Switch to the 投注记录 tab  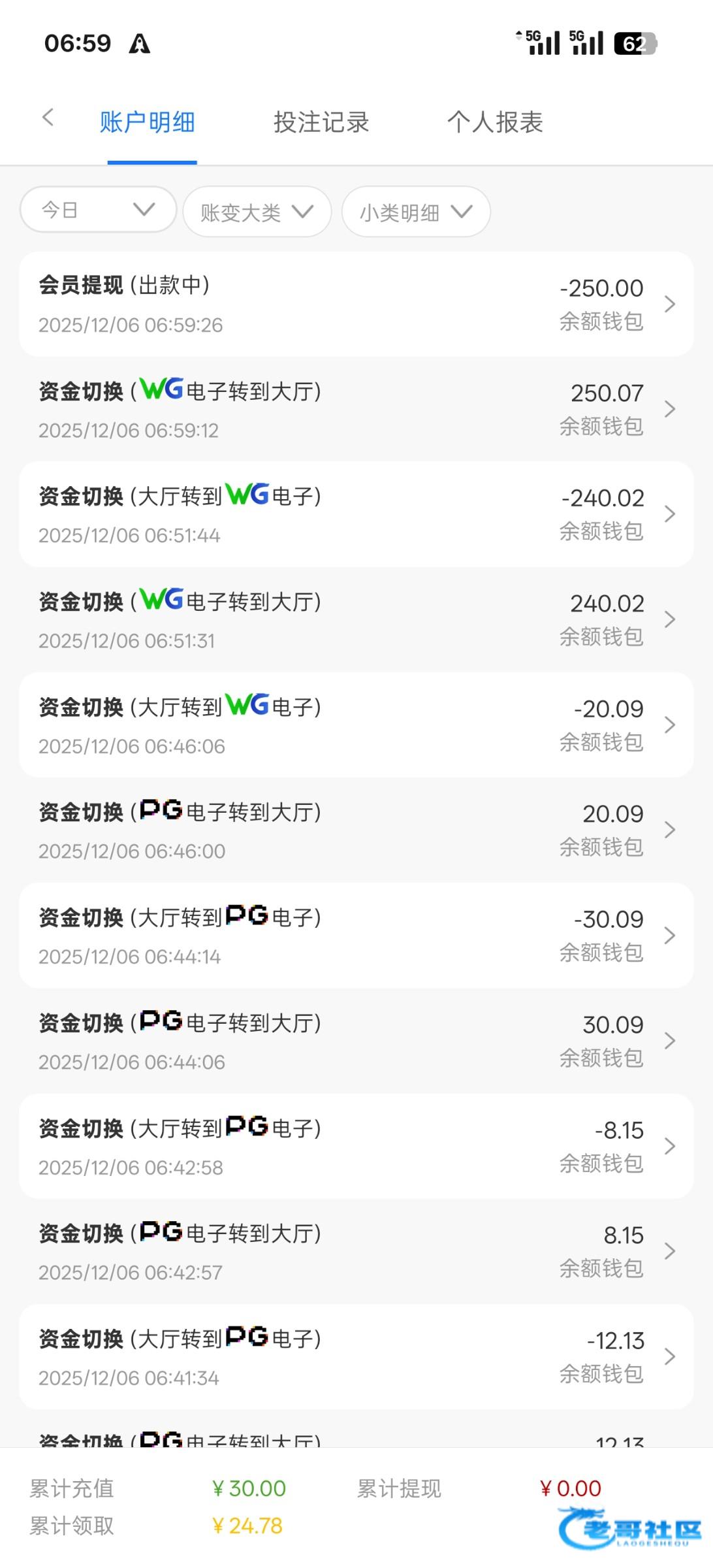[321, 122]
